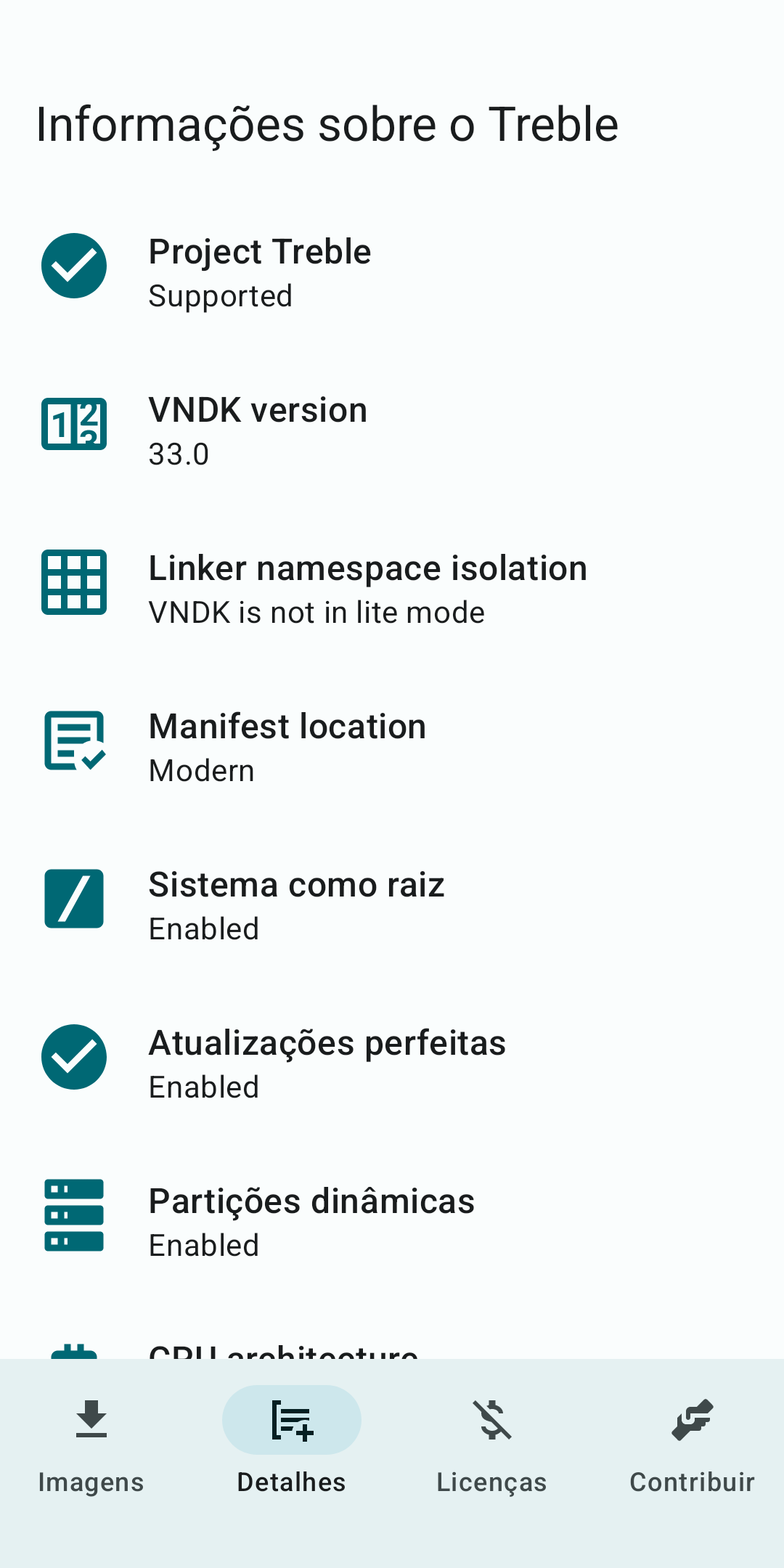Select Linker namespace isolation row
This screenshot has width=784, height=1568.
(x=392, y=589)
